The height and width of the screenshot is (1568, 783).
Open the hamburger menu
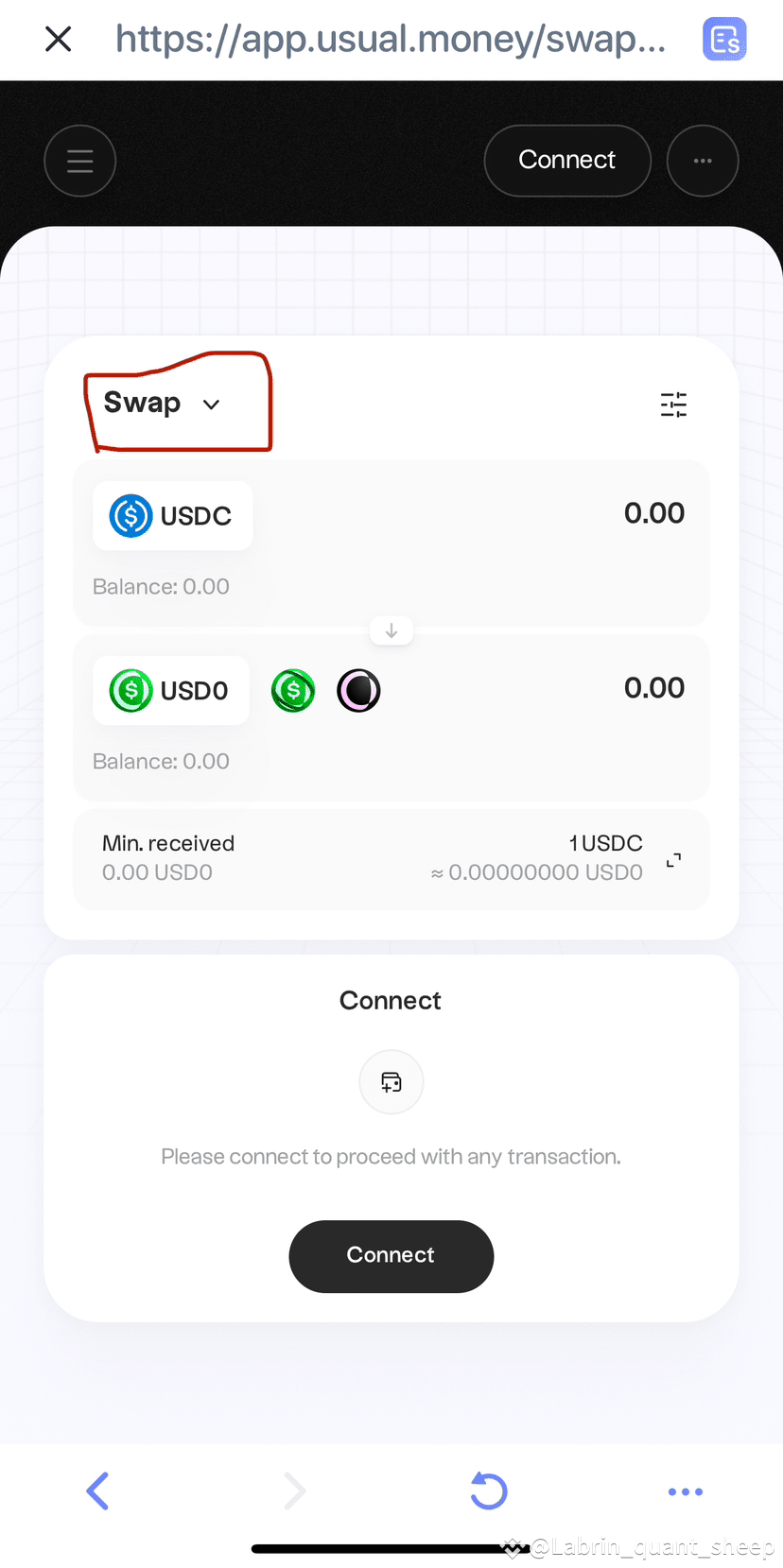click(80, 161)
